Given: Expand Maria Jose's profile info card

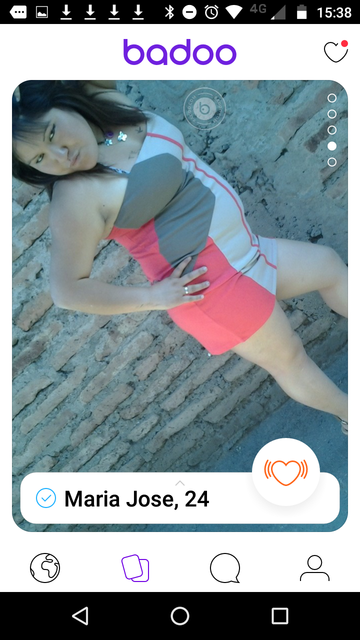Looking at the screenshot, I should coord(180,498).
